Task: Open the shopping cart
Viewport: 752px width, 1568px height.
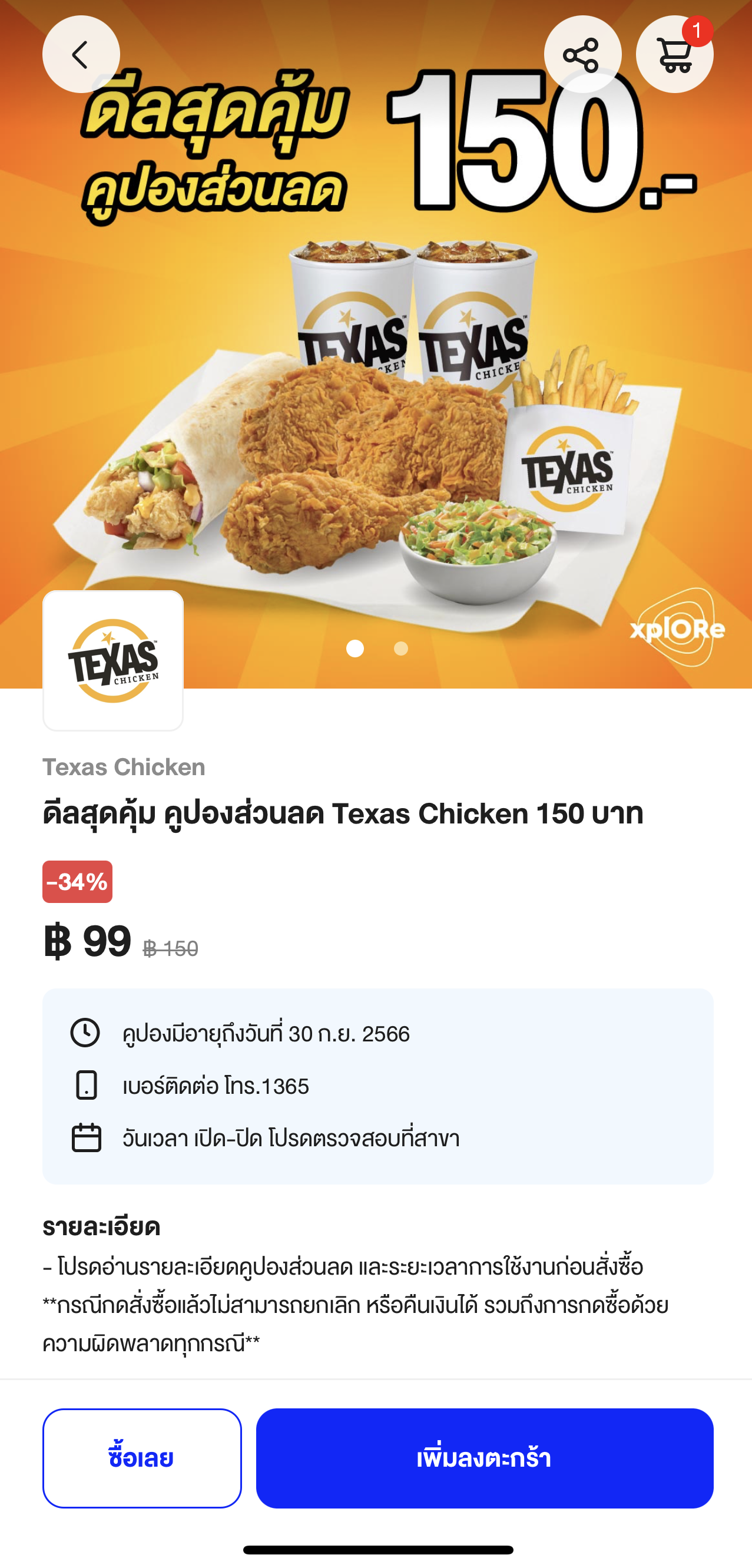Action: coord(674,54)
